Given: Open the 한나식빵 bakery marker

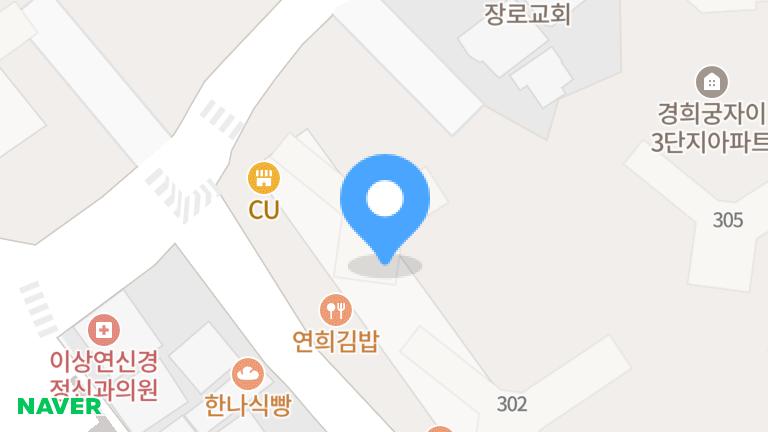Looking at the screenshot, I should pos(247,375).
